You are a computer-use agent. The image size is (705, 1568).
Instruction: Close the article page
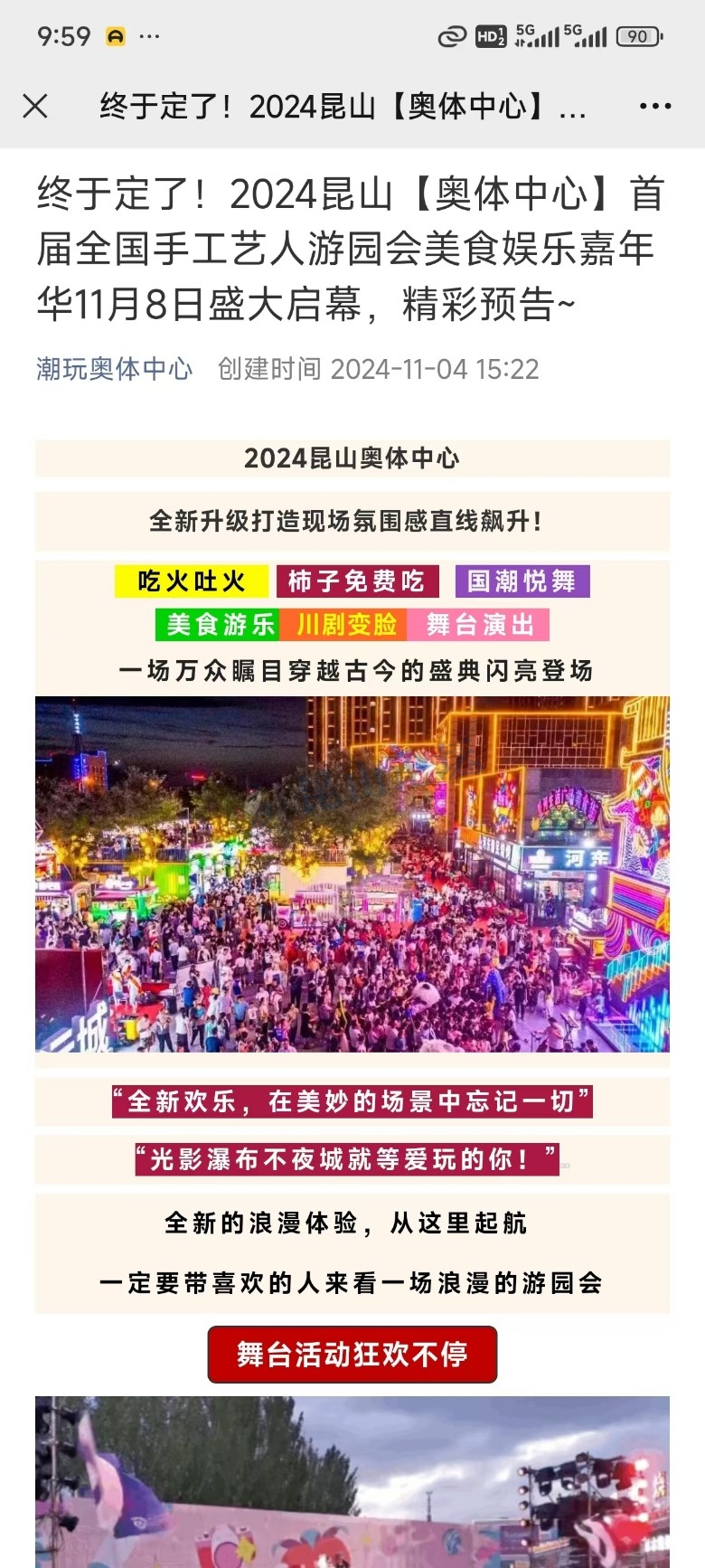point(35,107)
